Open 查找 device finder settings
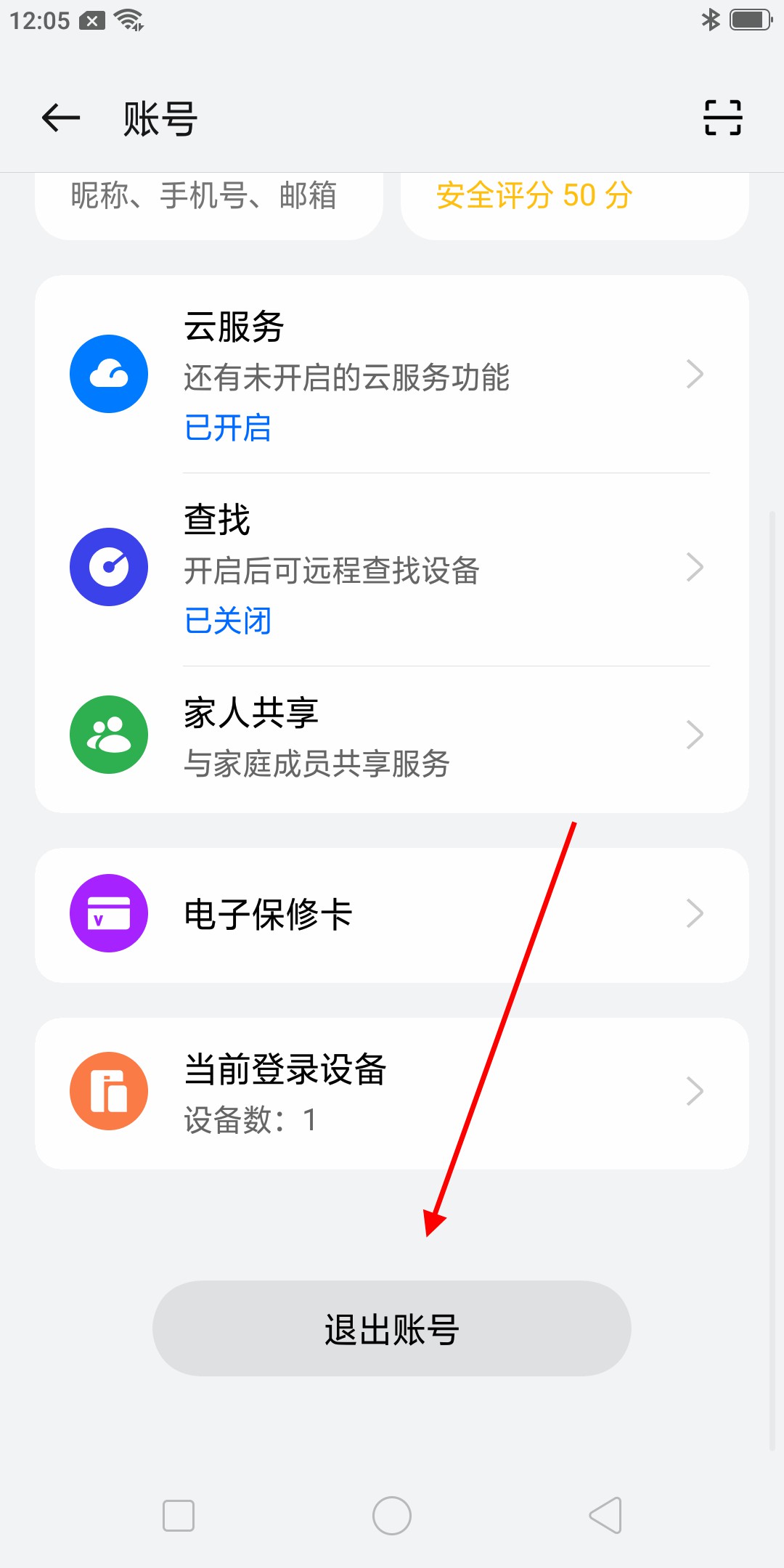Viewport: 784px width, 1568px height. click(x=392, y=568)
